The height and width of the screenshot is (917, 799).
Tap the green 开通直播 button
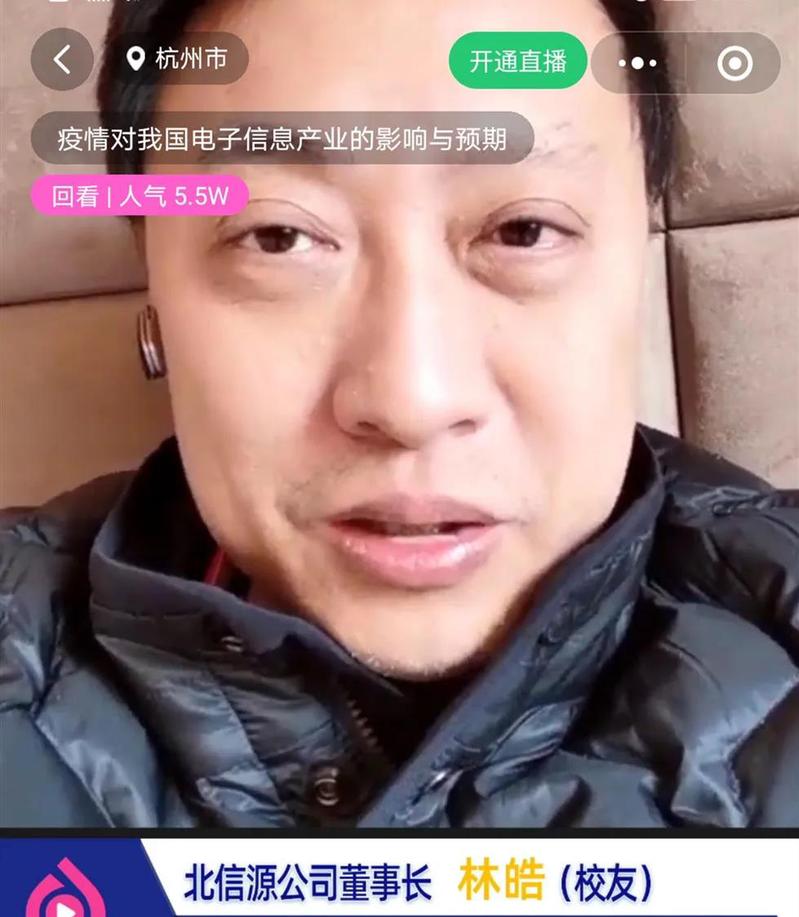(x=518, y=61)
